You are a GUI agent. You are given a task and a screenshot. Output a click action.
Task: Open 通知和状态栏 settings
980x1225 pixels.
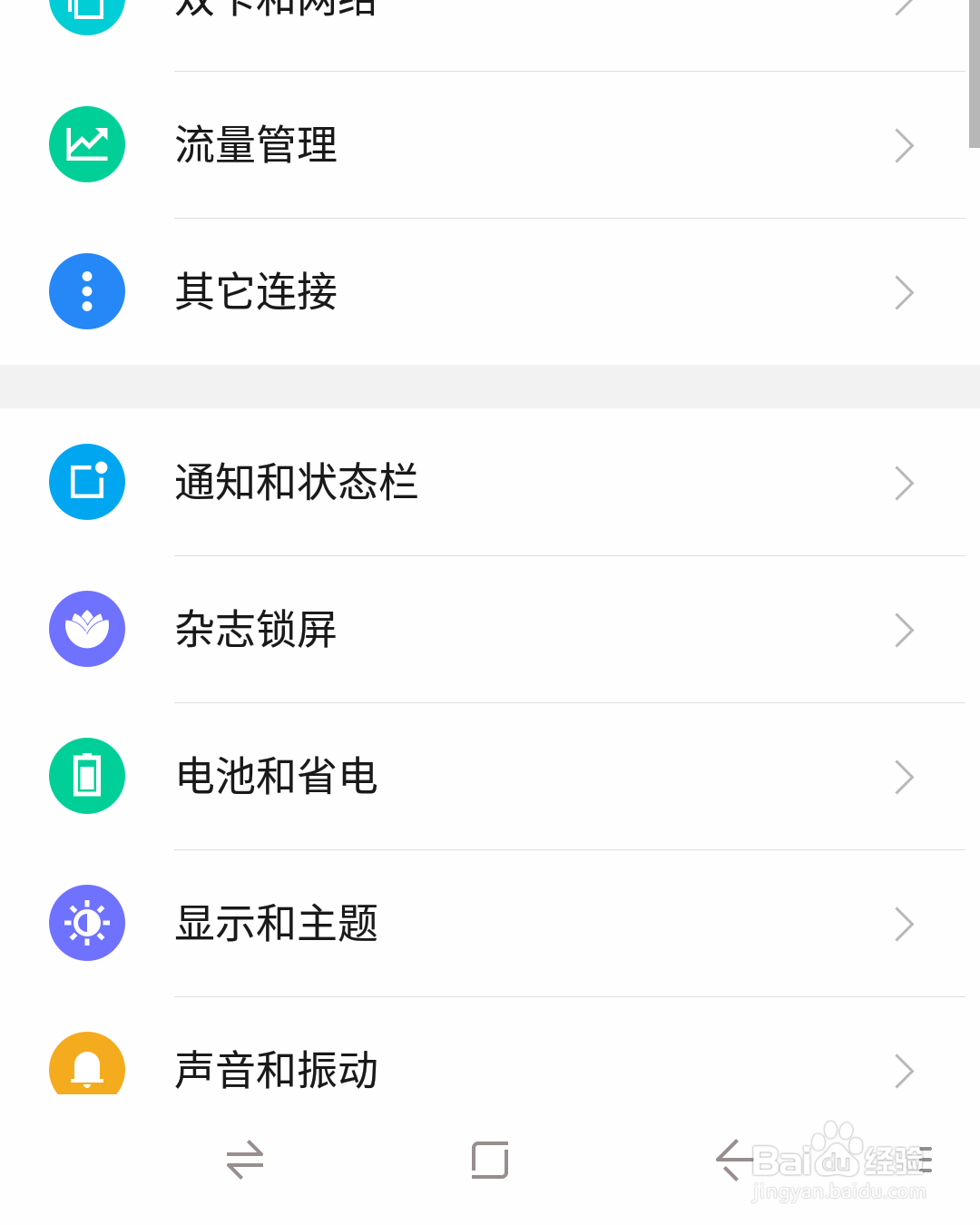click(490, 483)
